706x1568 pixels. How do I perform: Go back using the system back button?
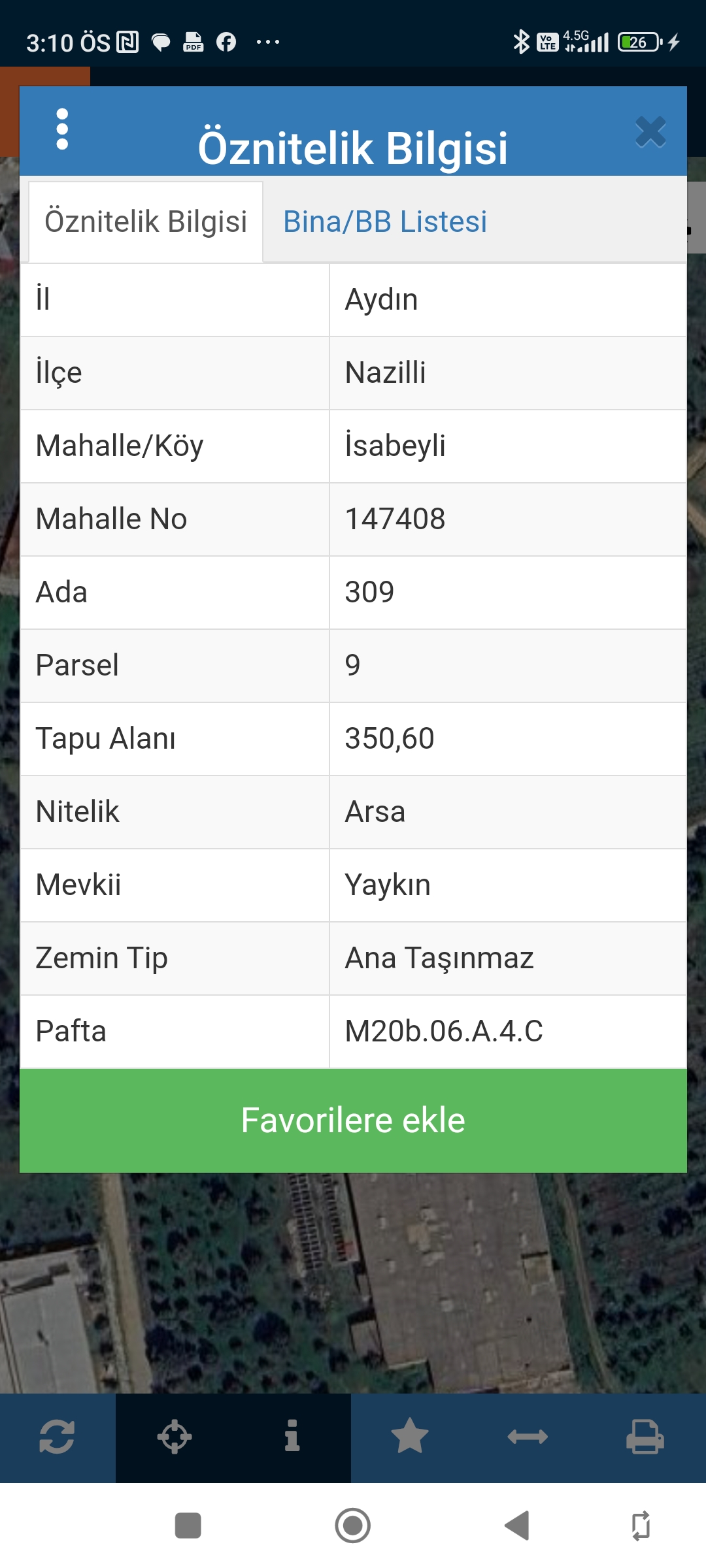[x=517, y=1526]
